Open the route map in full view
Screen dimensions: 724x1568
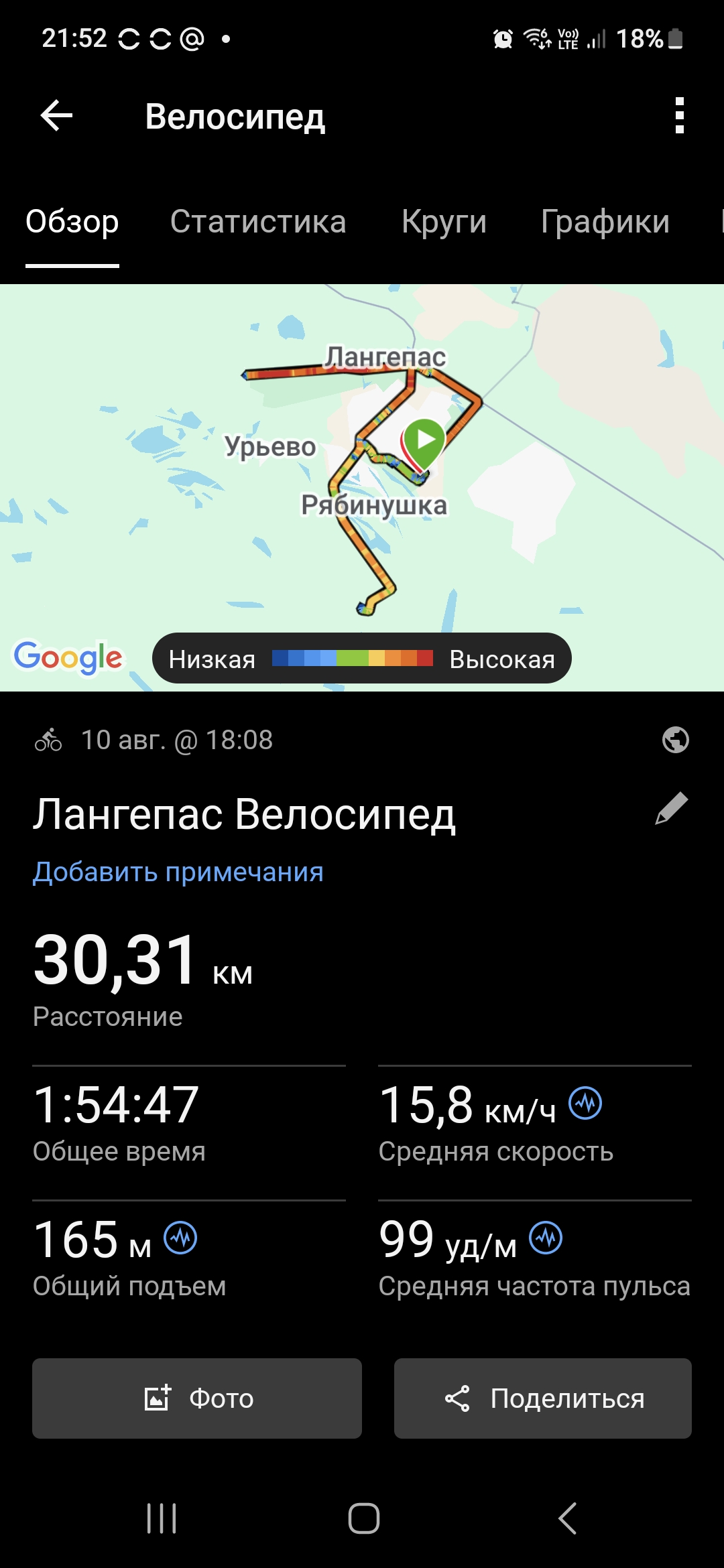pos(362,487)
